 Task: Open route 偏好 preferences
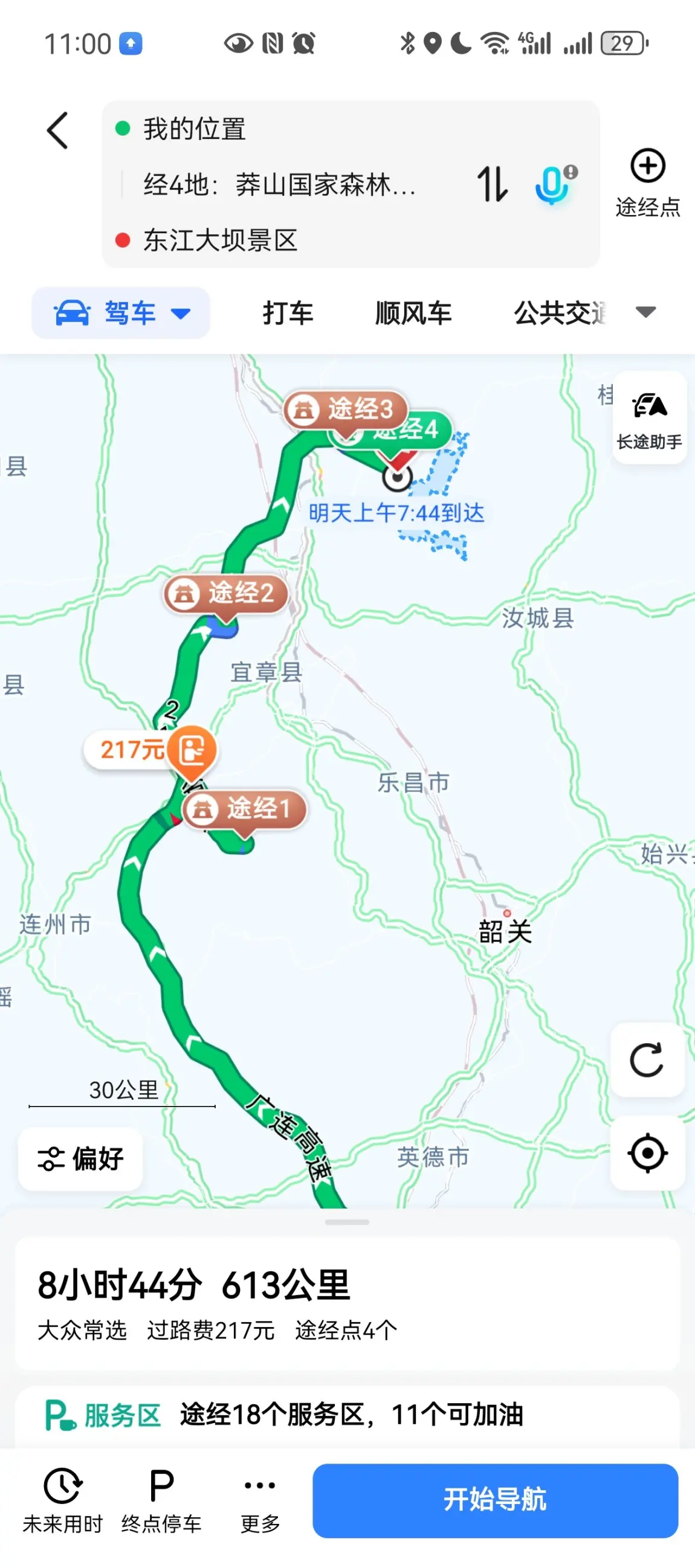click(81, 1158)
